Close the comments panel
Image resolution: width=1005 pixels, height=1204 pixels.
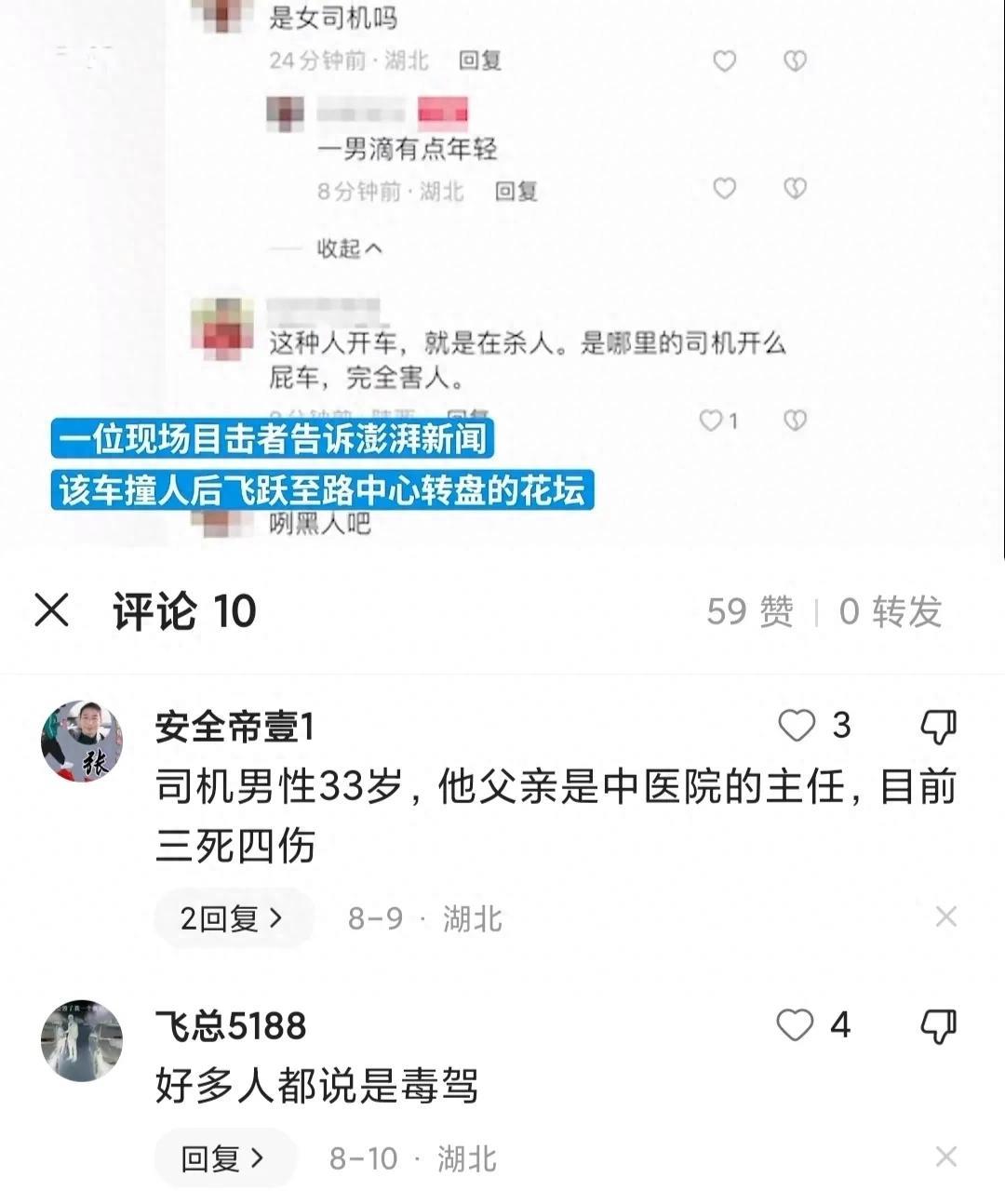(x=51, y=611)
